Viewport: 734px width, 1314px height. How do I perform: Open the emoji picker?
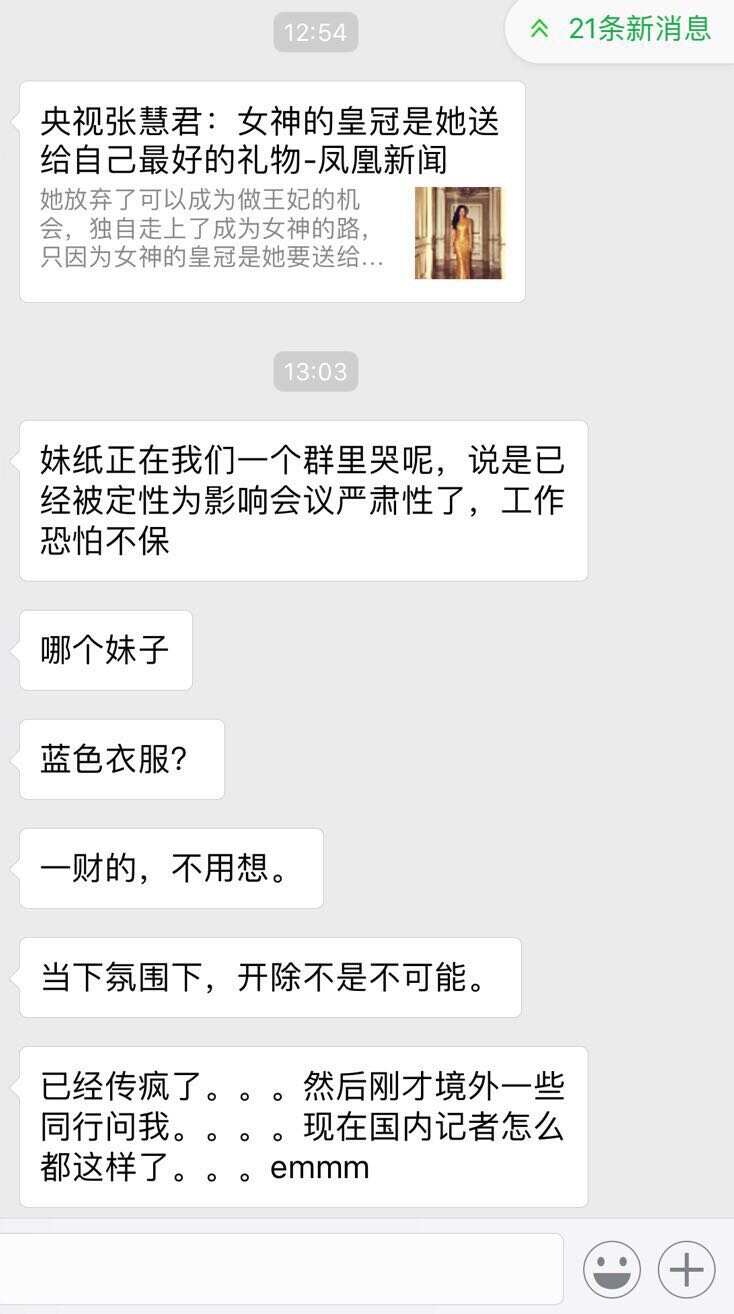pyautogui.click(x=612, y=1270)
